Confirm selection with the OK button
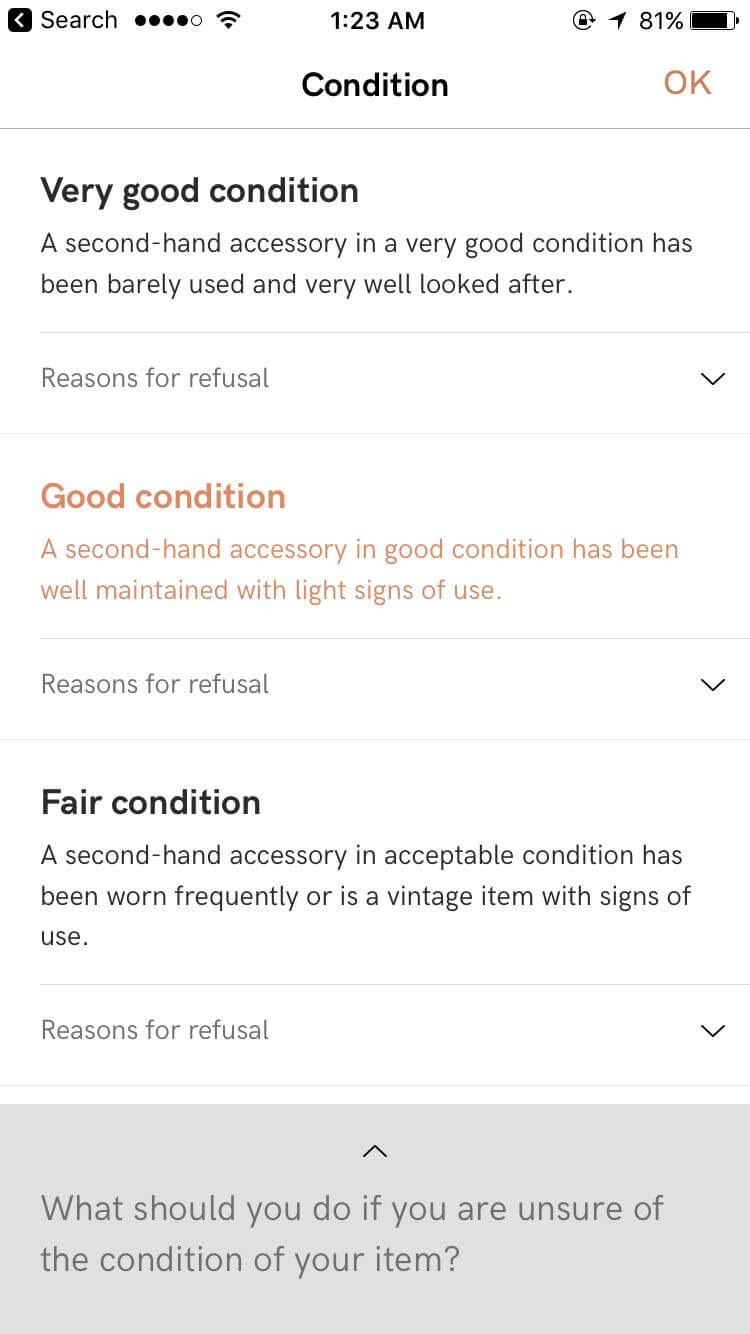Image resolution: width=750 pixels, height=1334 pixels. click(687, 83)
